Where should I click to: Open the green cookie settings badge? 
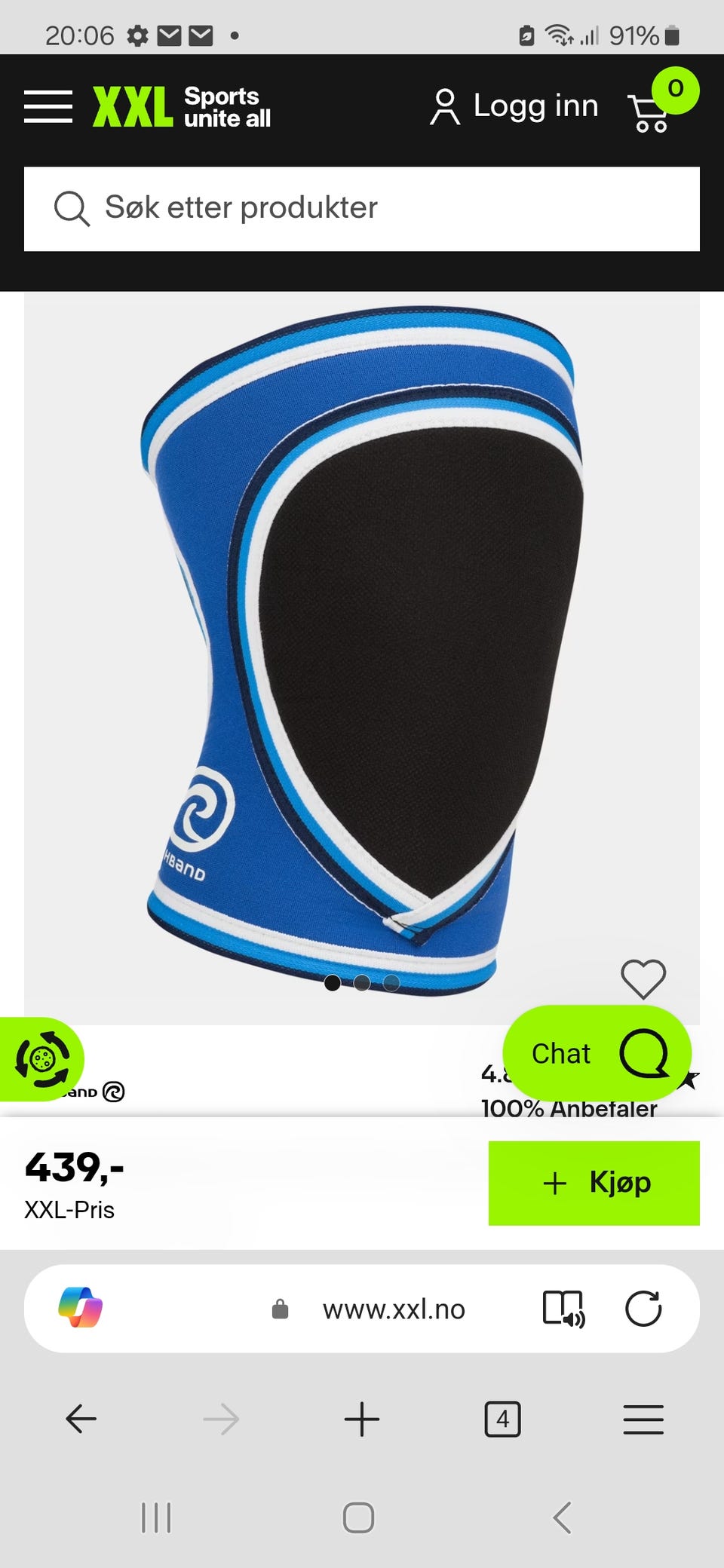click(x=41, y=1059)
